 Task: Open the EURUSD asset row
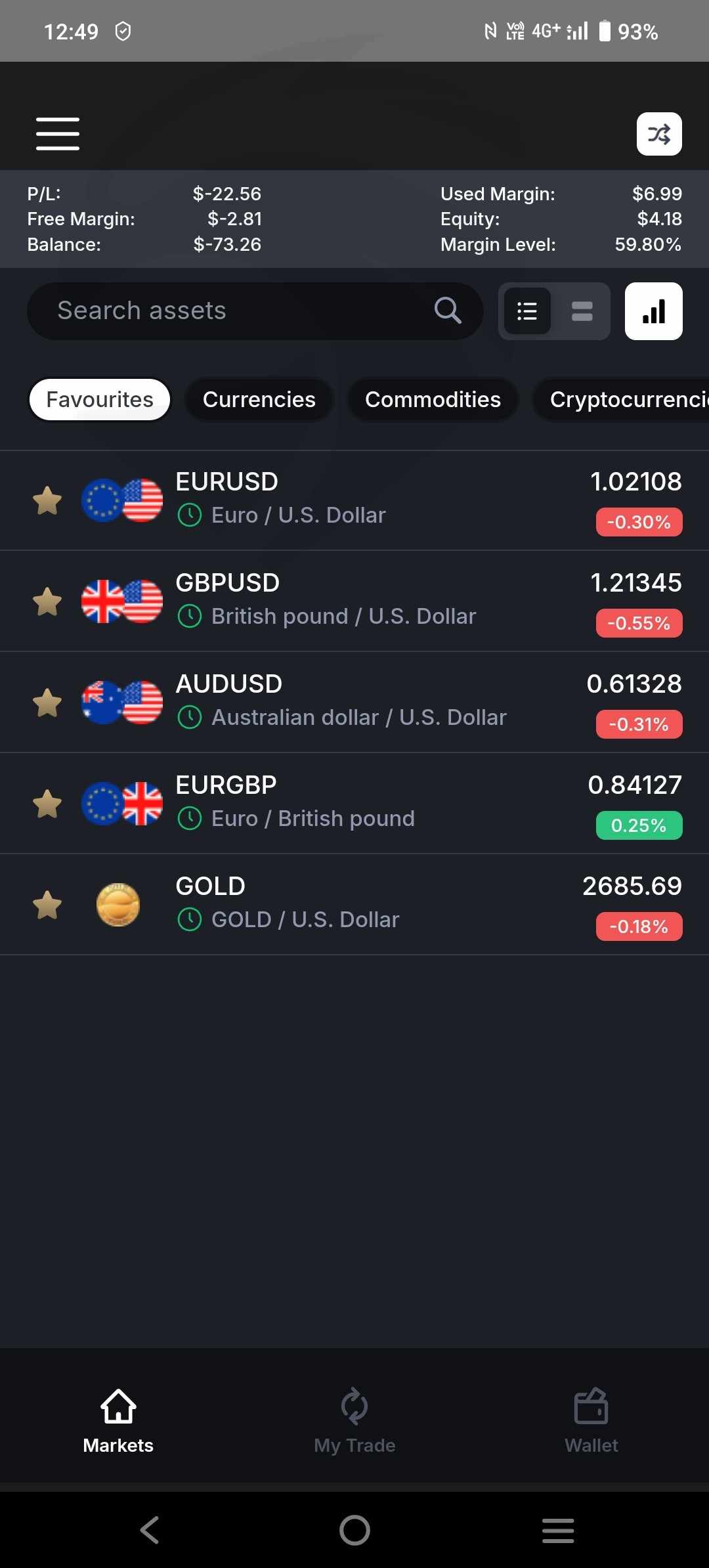click(354, 500)
